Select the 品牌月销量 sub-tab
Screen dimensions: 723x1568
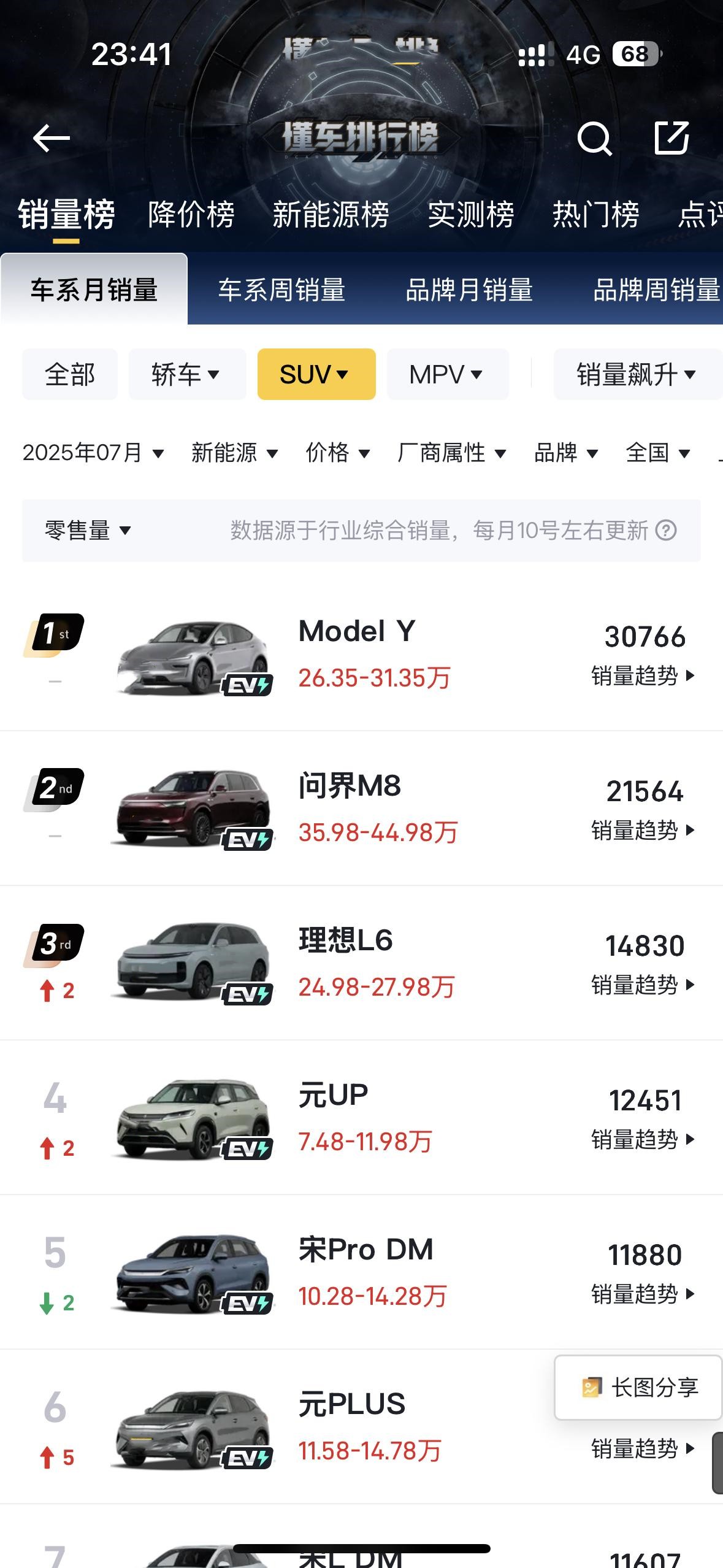(470, 290)
